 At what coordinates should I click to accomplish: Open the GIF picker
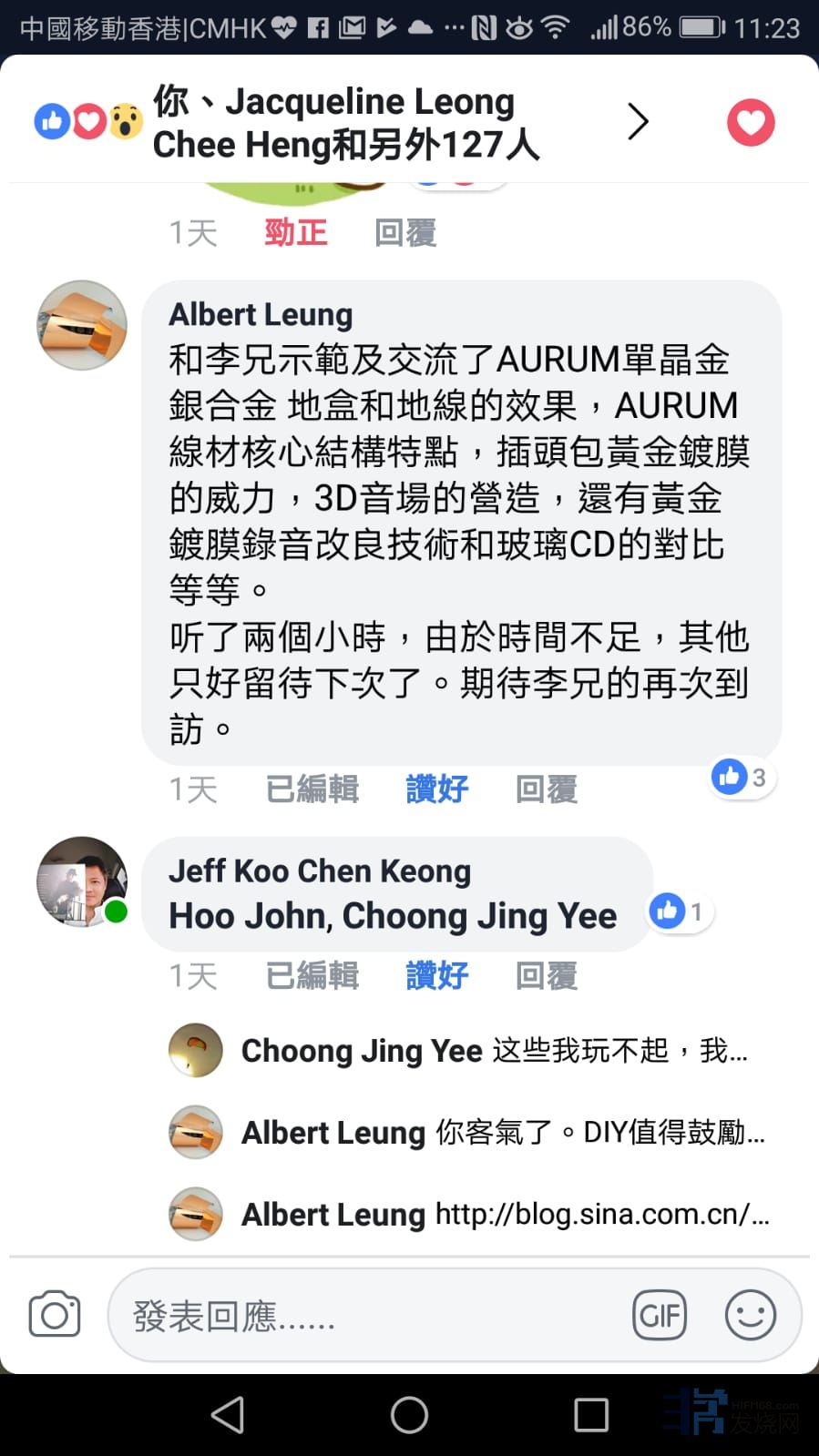[659, 1316]
